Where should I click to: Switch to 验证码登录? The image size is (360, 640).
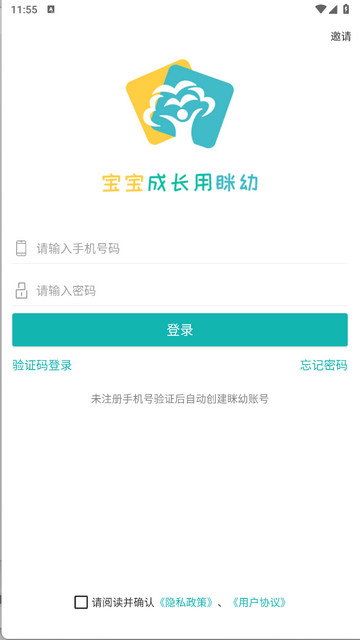click(x=42, y=365)
